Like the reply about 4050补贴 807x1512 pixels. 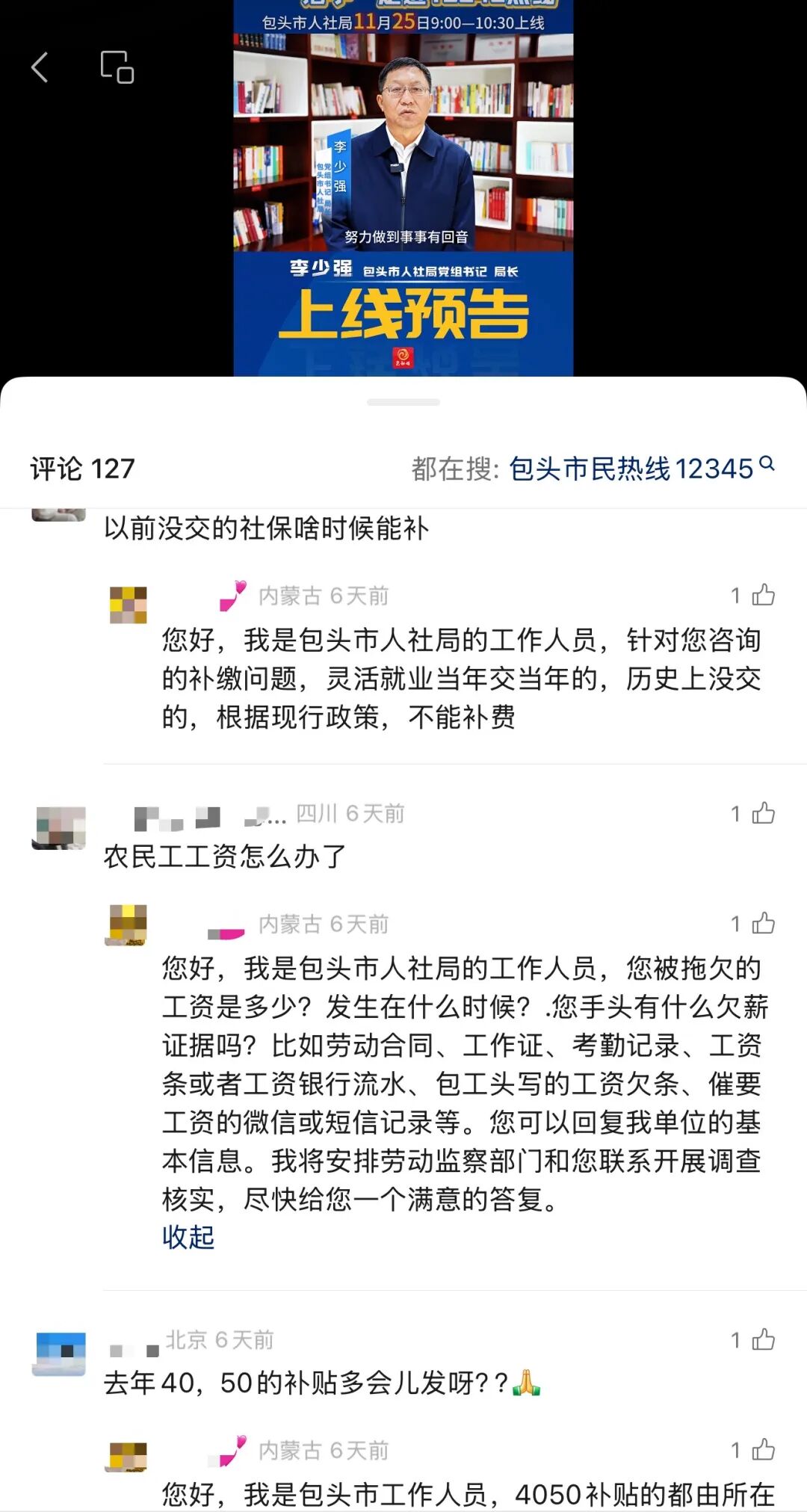(762, 1450)
